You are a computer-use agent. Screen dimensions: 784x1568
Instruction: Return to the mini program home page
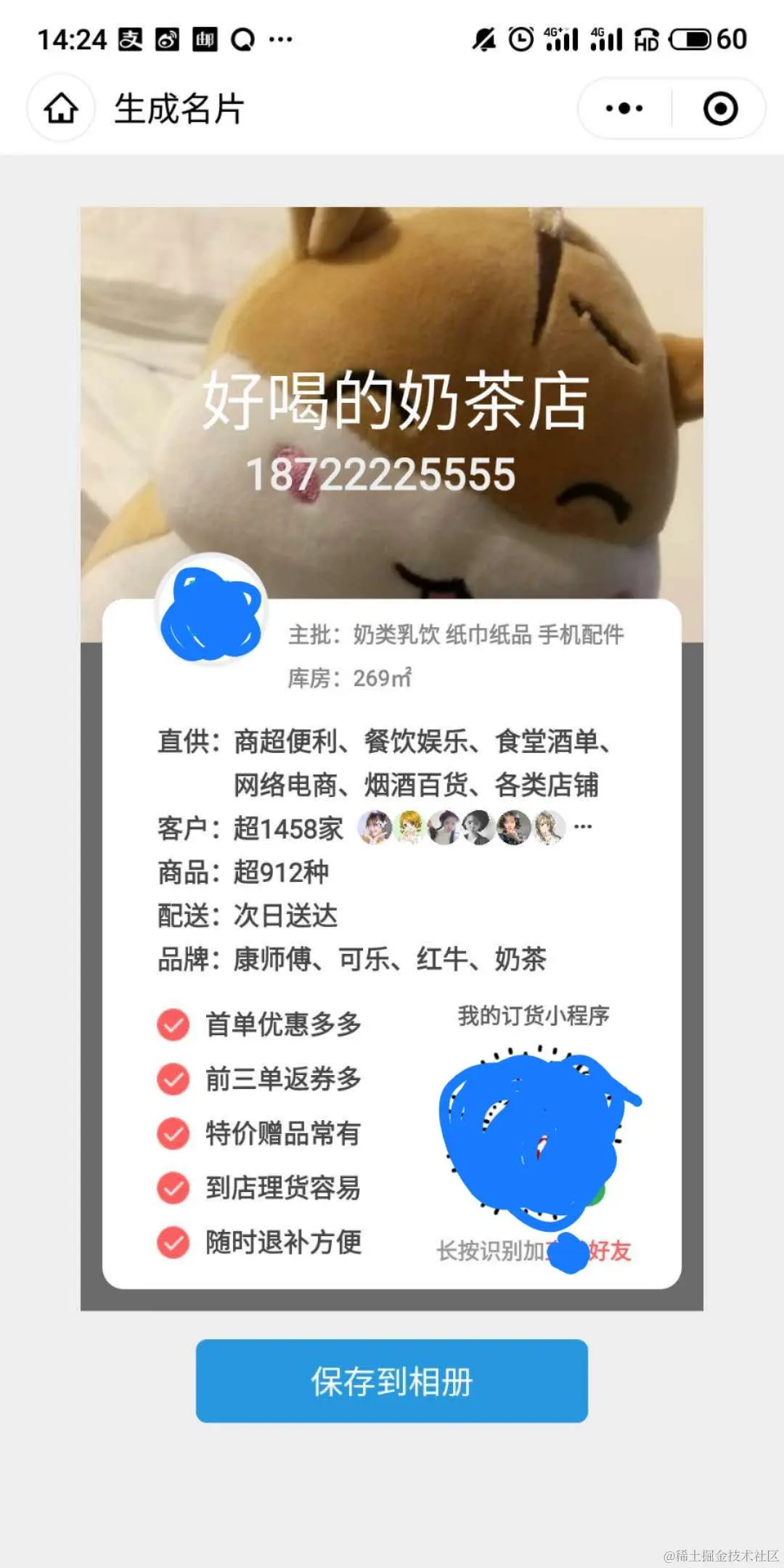(x=61, y=109)
